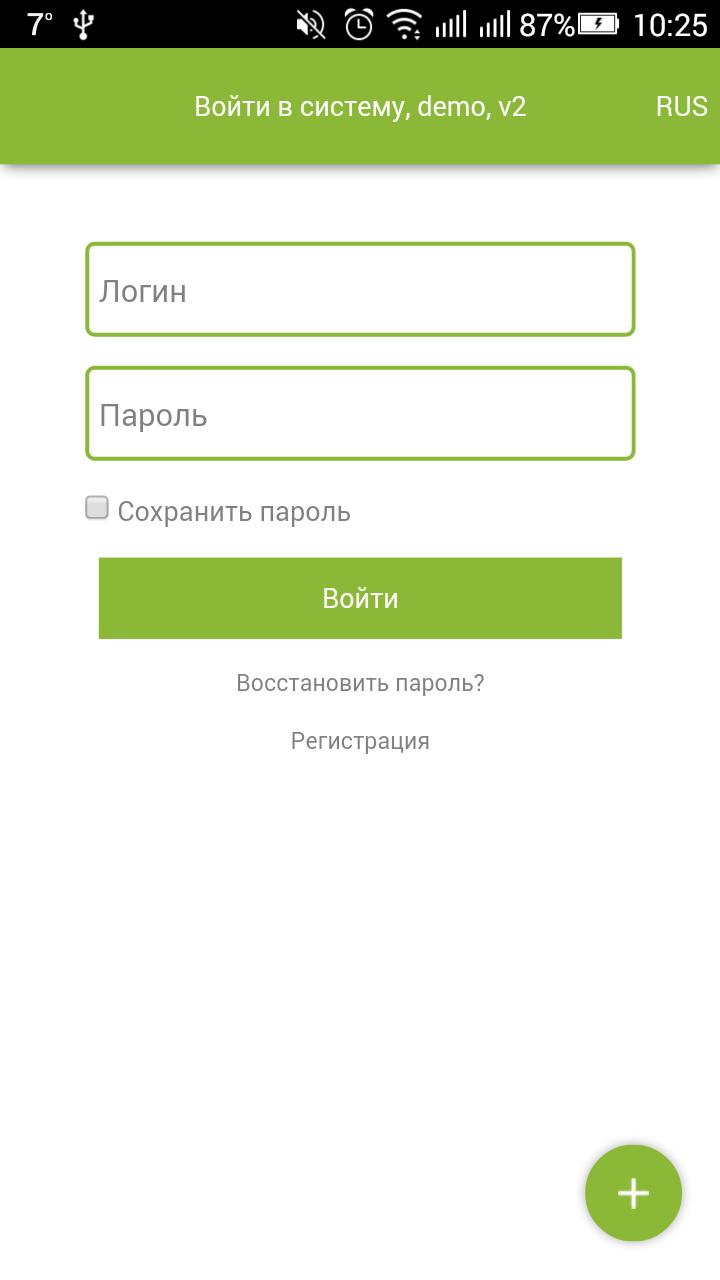Click inside the 'Логин' input field
This screenshot has height=1280, width=720.
[x=360, y=289]
